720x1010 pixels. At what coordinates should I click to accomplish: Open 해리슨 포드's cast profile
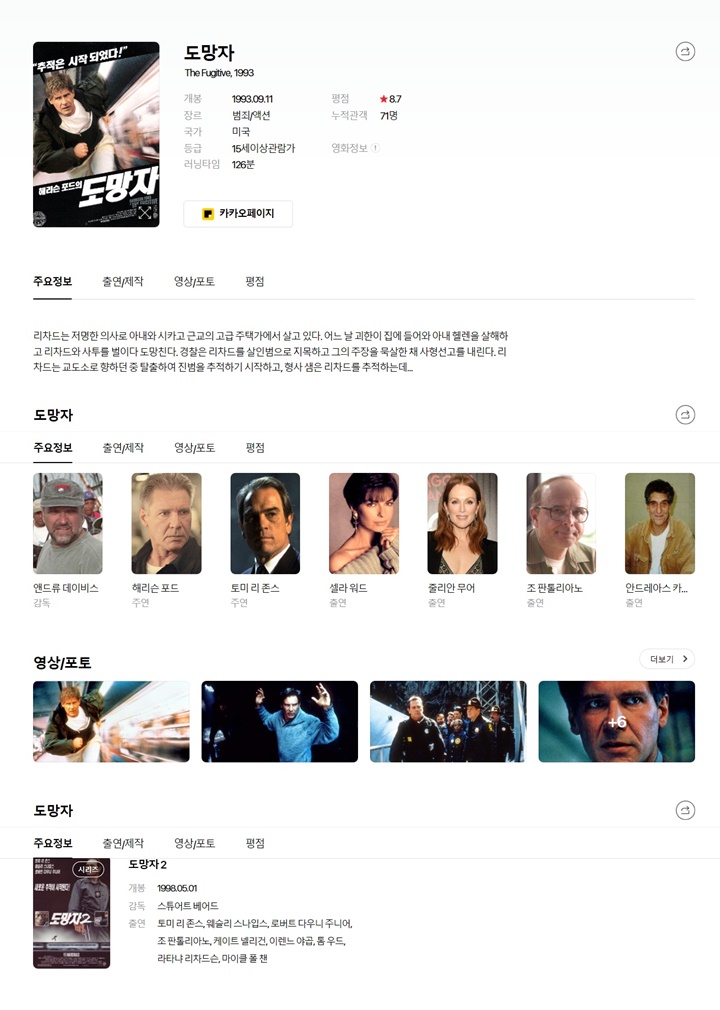tap(166, 524)
